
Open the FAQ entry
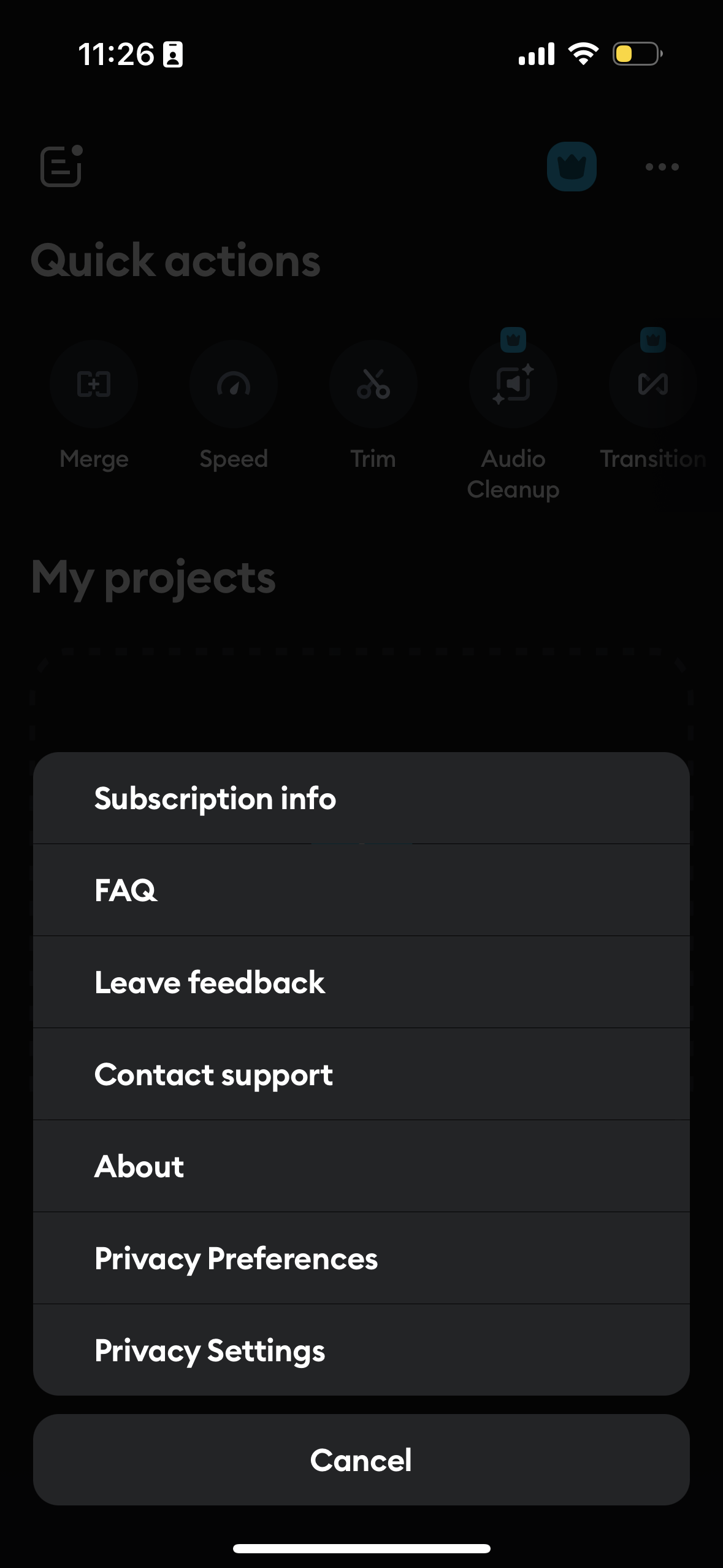(x=361, y=890)
